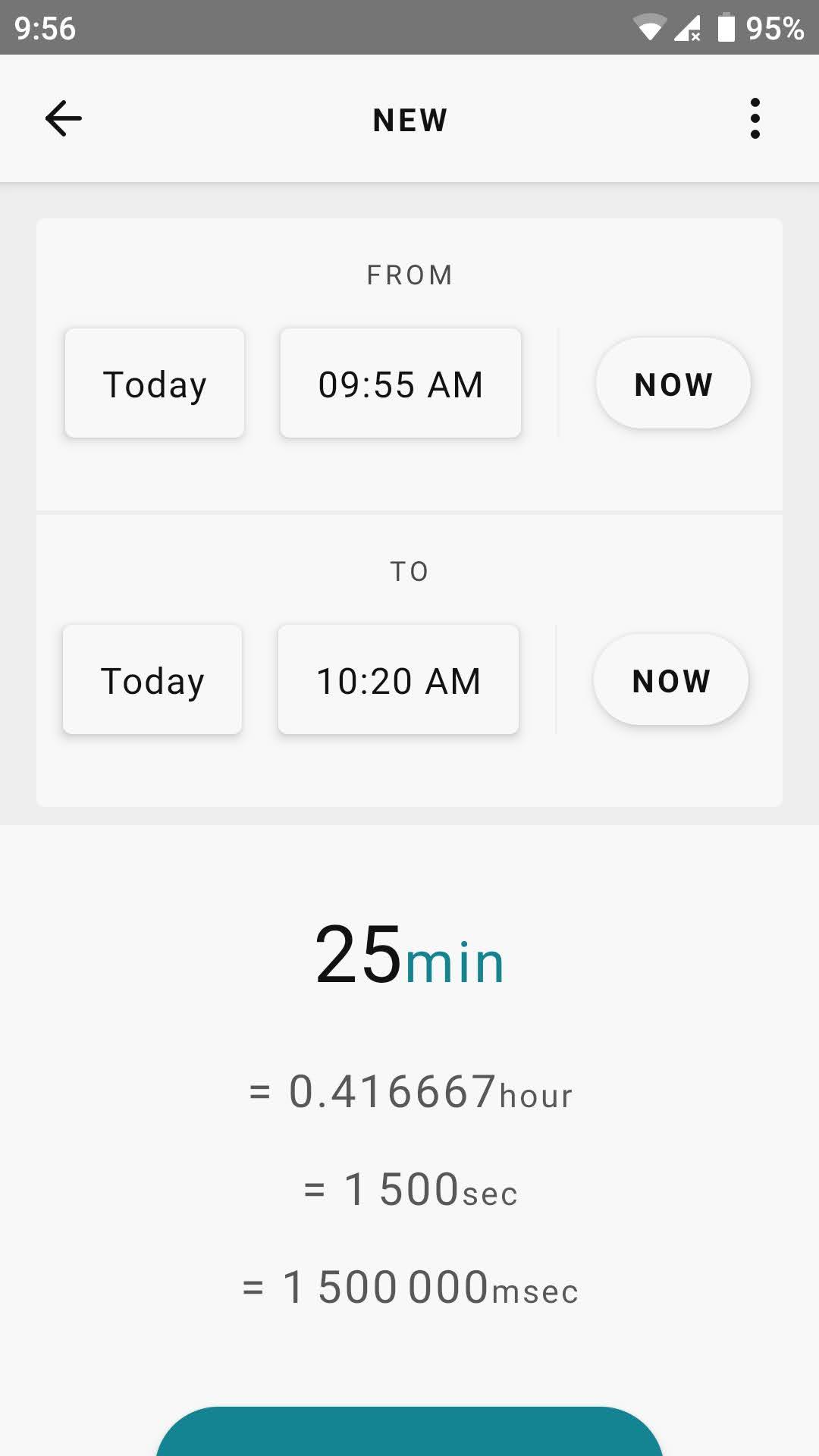
Task: Change the FROM date set to Today
Action: click(155, 384)
